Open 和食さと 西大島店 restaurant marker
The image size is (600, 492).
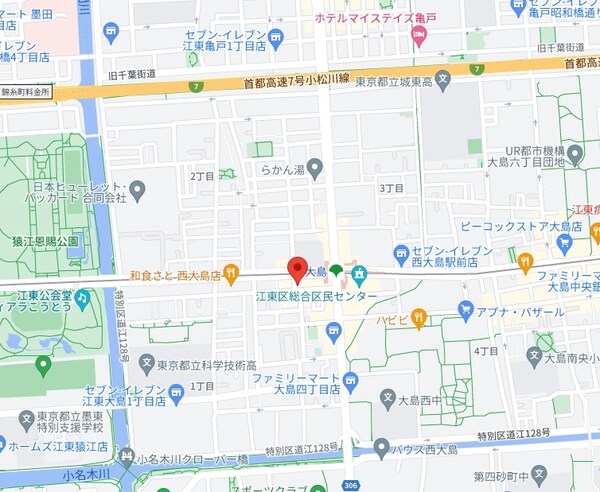[x=231, y=271]
